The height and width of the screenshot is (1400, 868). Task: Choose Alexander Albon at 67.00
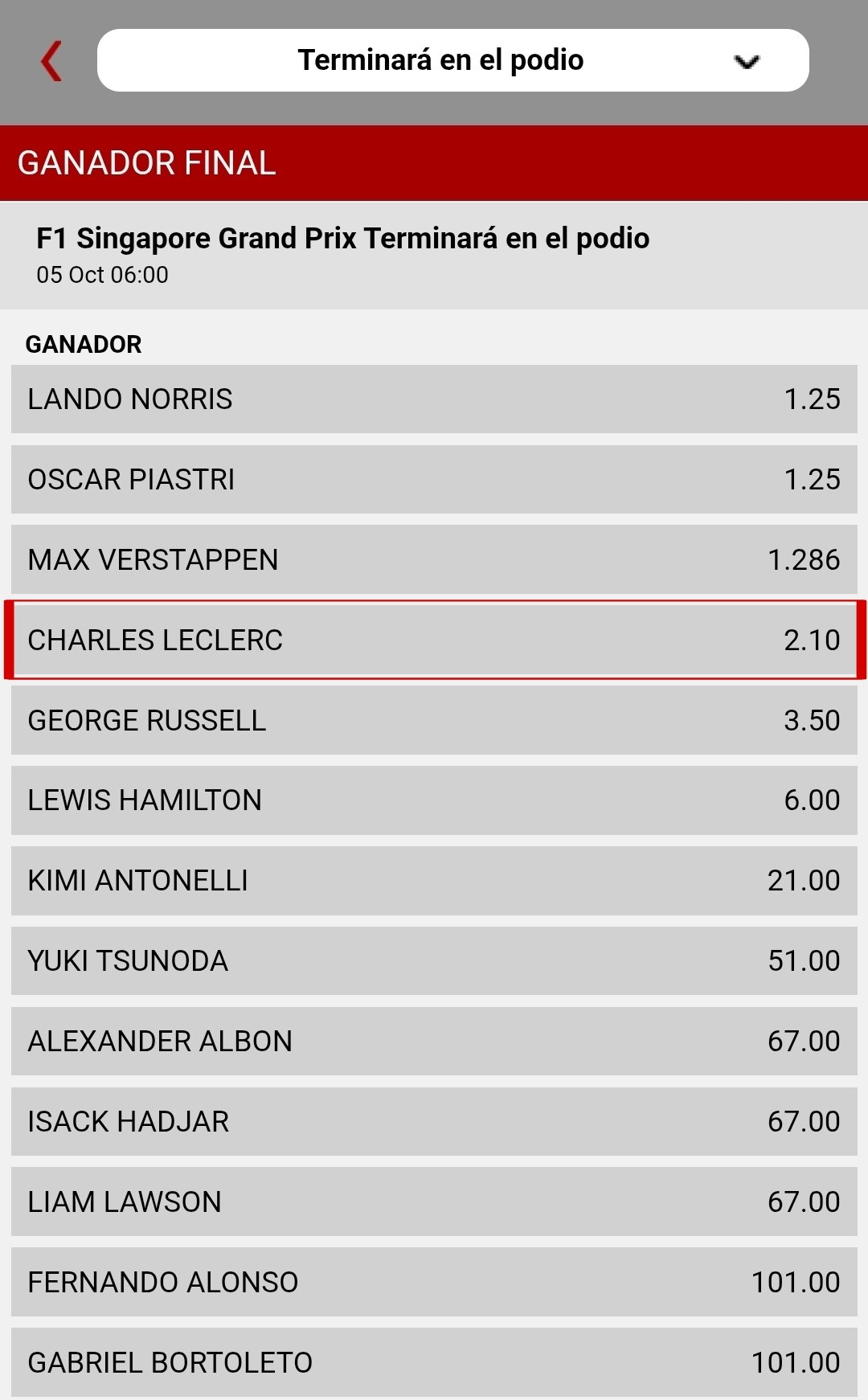click(434, 1041)
